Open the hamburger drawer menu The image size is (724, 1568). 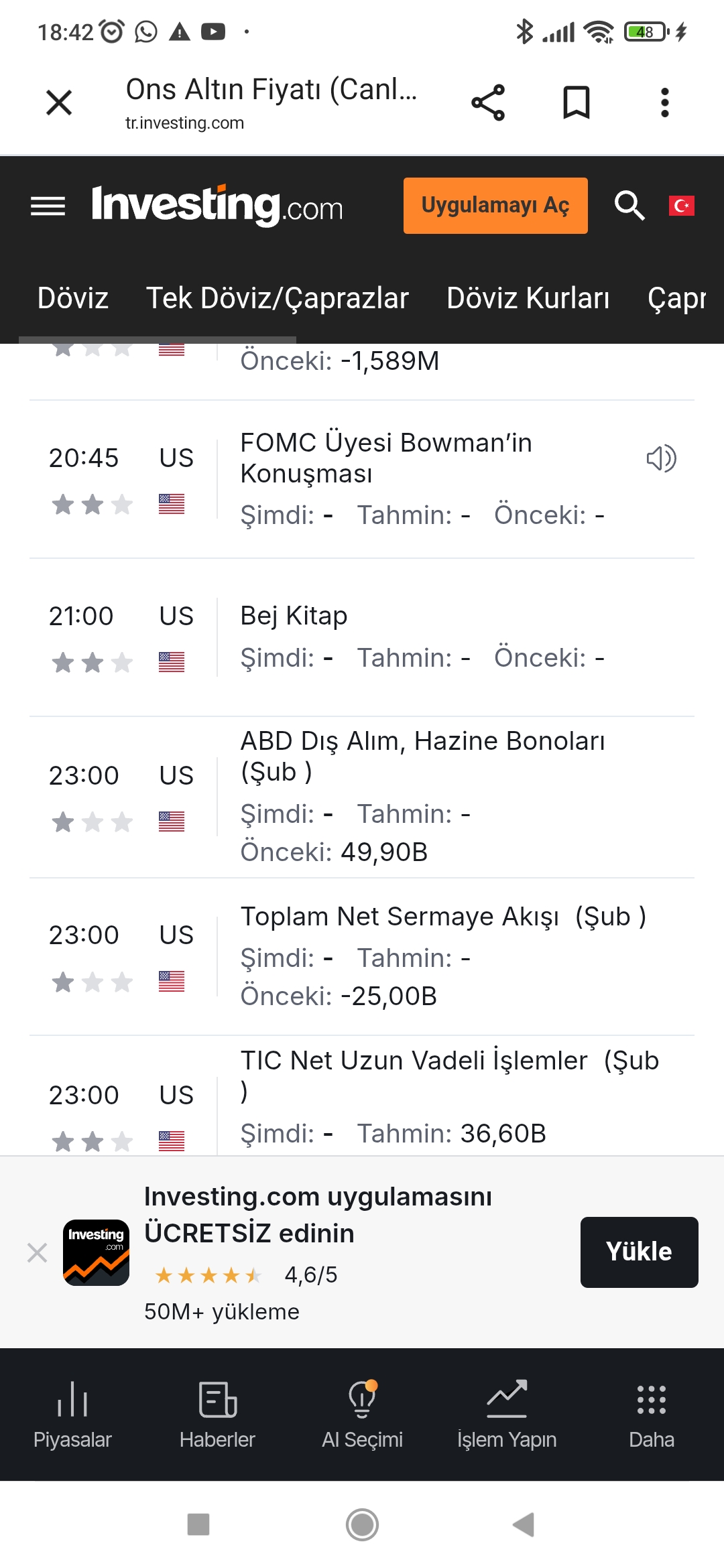tap(48, 206)
